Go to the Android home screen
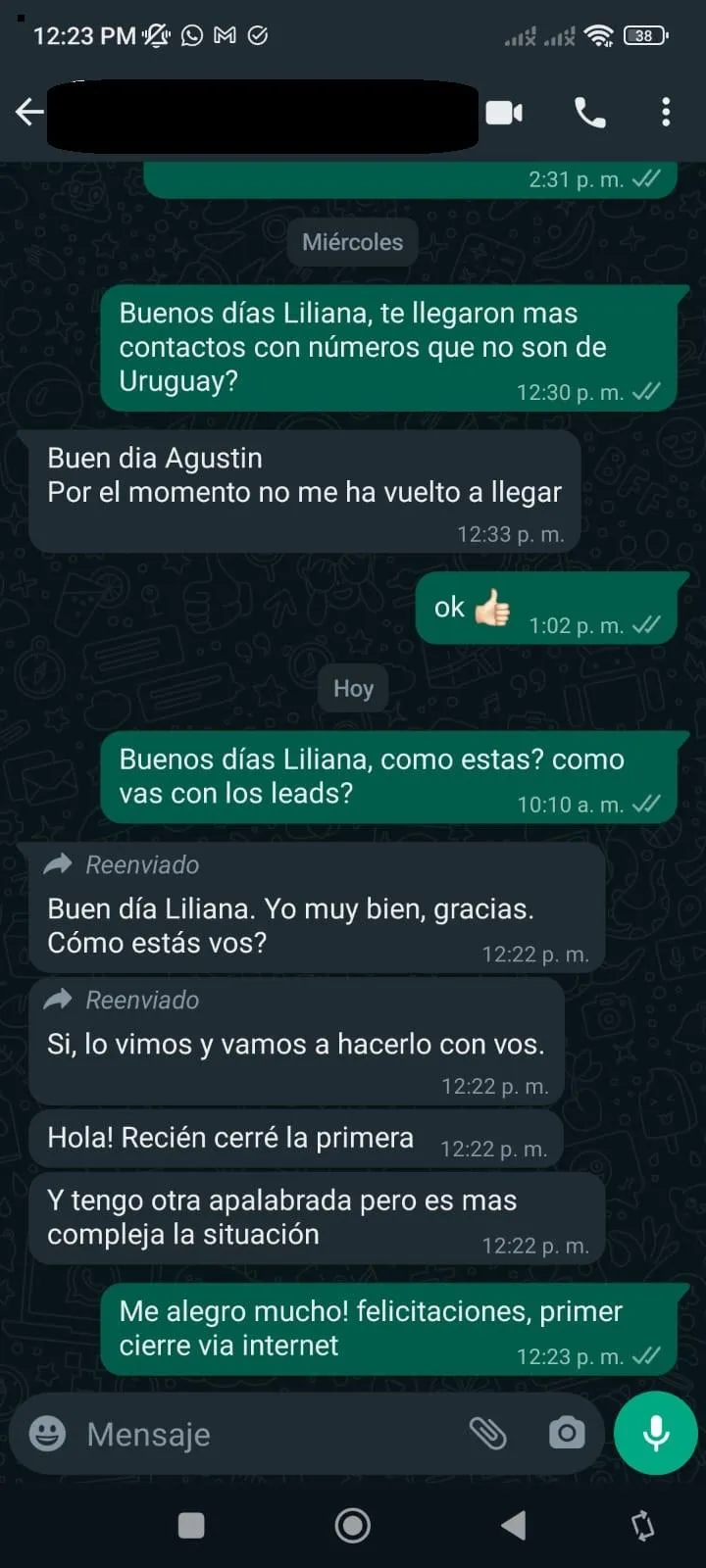 [353, 1525]
